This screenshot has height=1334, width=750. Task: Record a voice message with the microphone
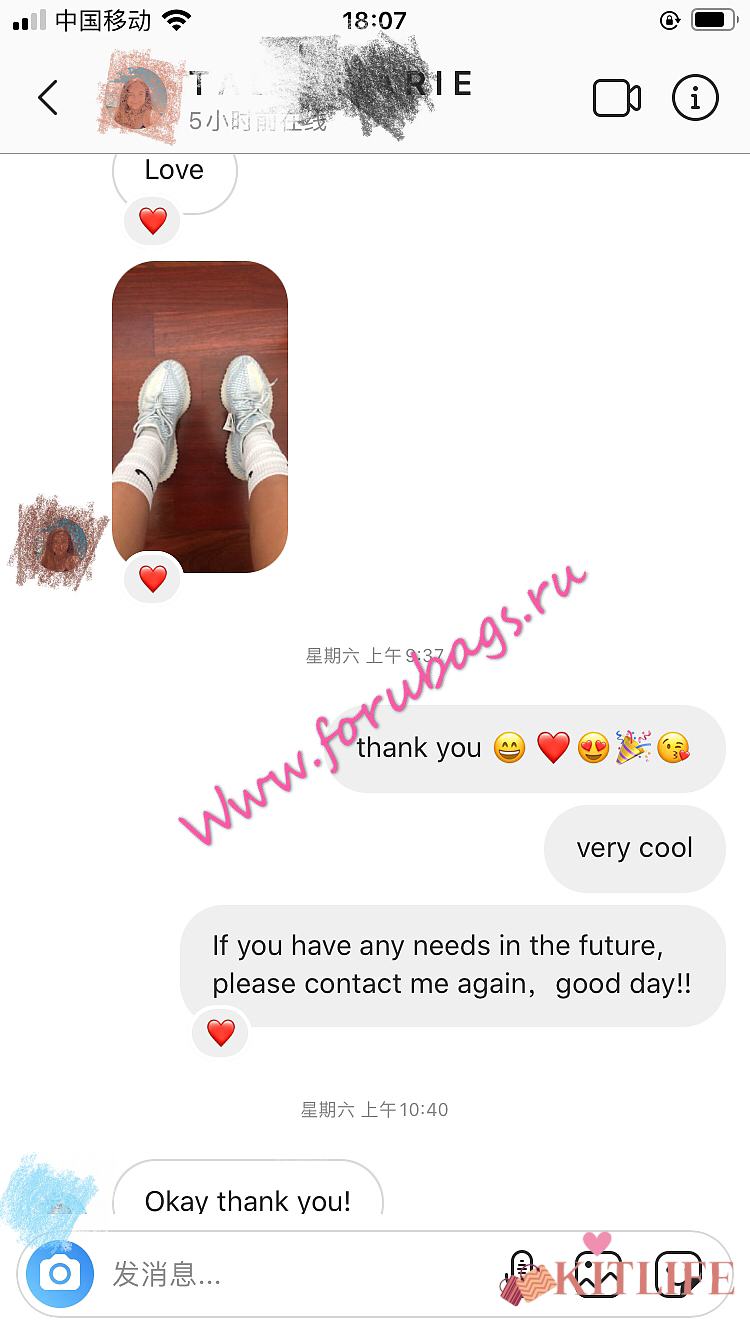pyautogui.click(x=522, y=1274)
